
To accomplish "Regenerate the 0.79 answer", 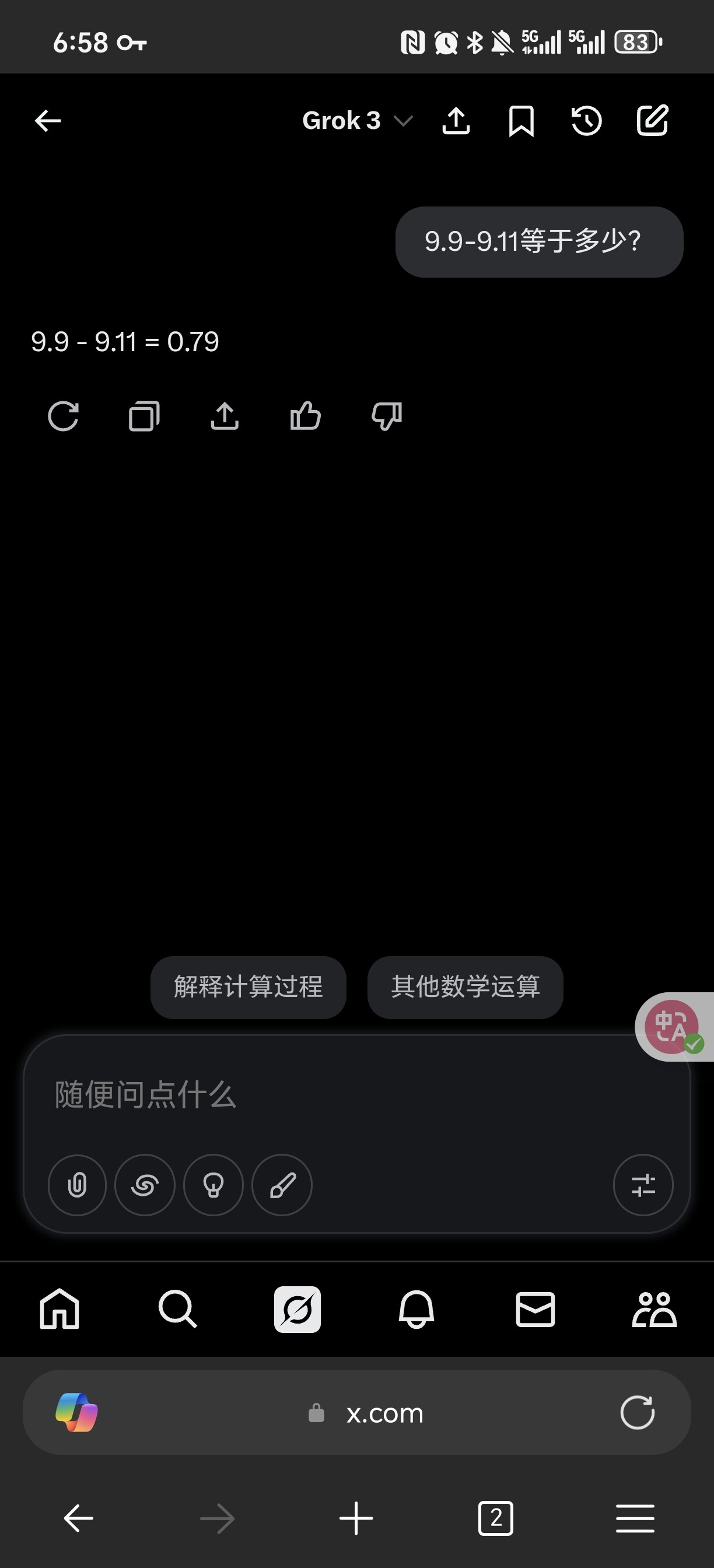I will coord(64,416).
